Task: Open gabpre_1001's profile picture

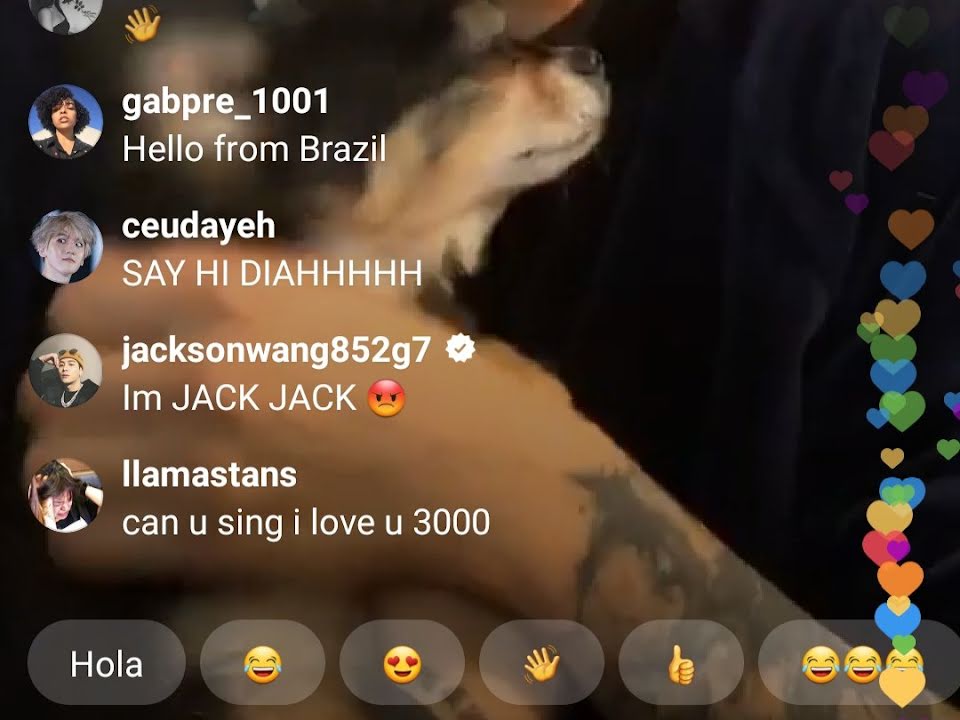Action: [66, 122]
